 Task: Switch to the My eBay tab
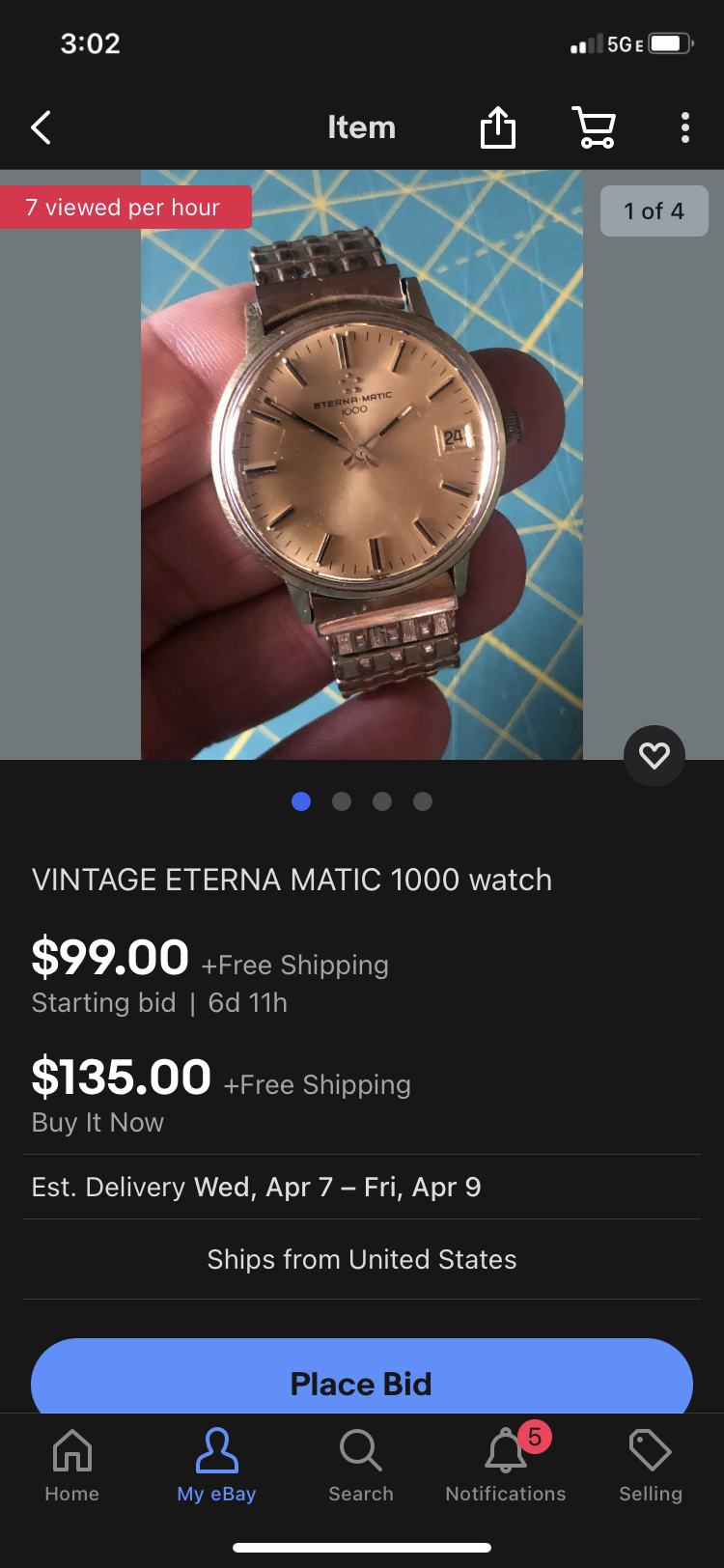tap(216, 1465)
